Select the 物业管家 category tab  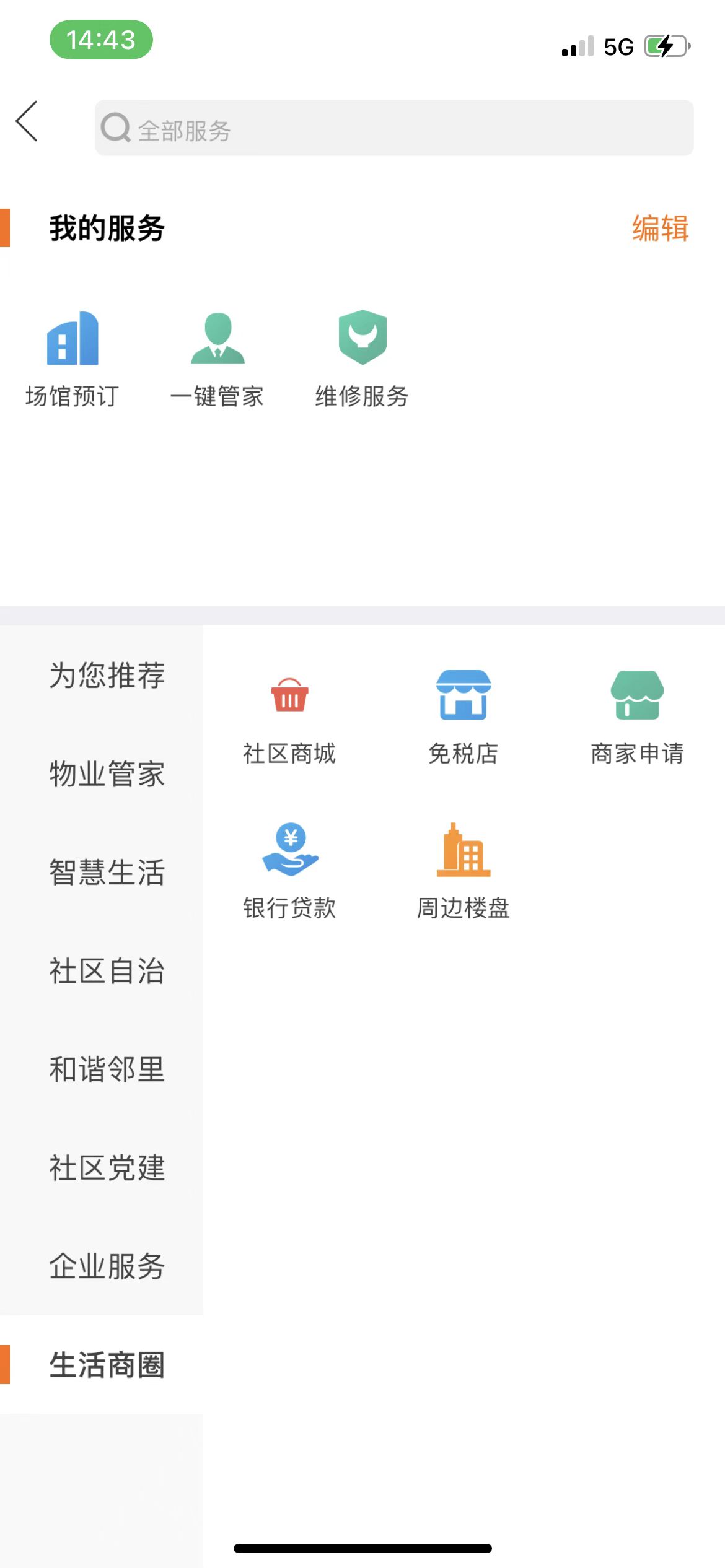pyautogui.click(x=107, y=775)
